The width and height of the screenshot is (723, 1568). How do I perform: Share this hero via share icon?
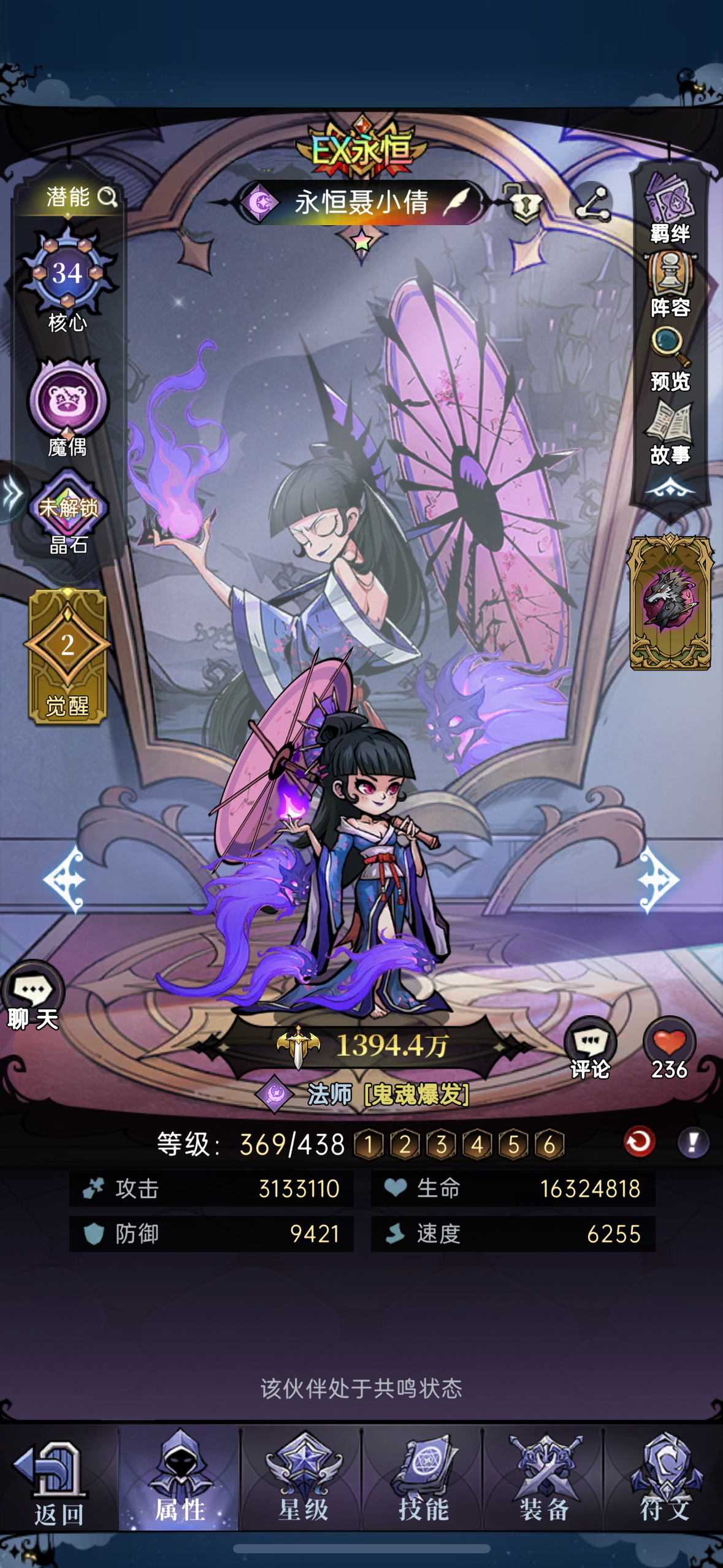click(592, 203)
